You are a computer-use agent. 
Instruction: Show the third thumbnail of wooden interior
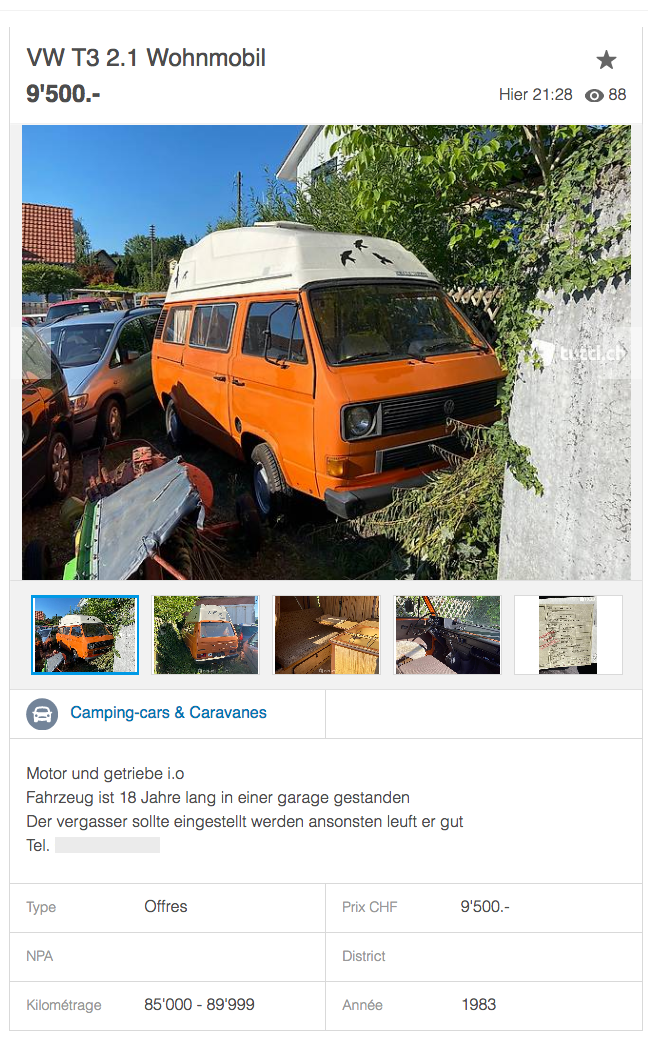[327, 635]
